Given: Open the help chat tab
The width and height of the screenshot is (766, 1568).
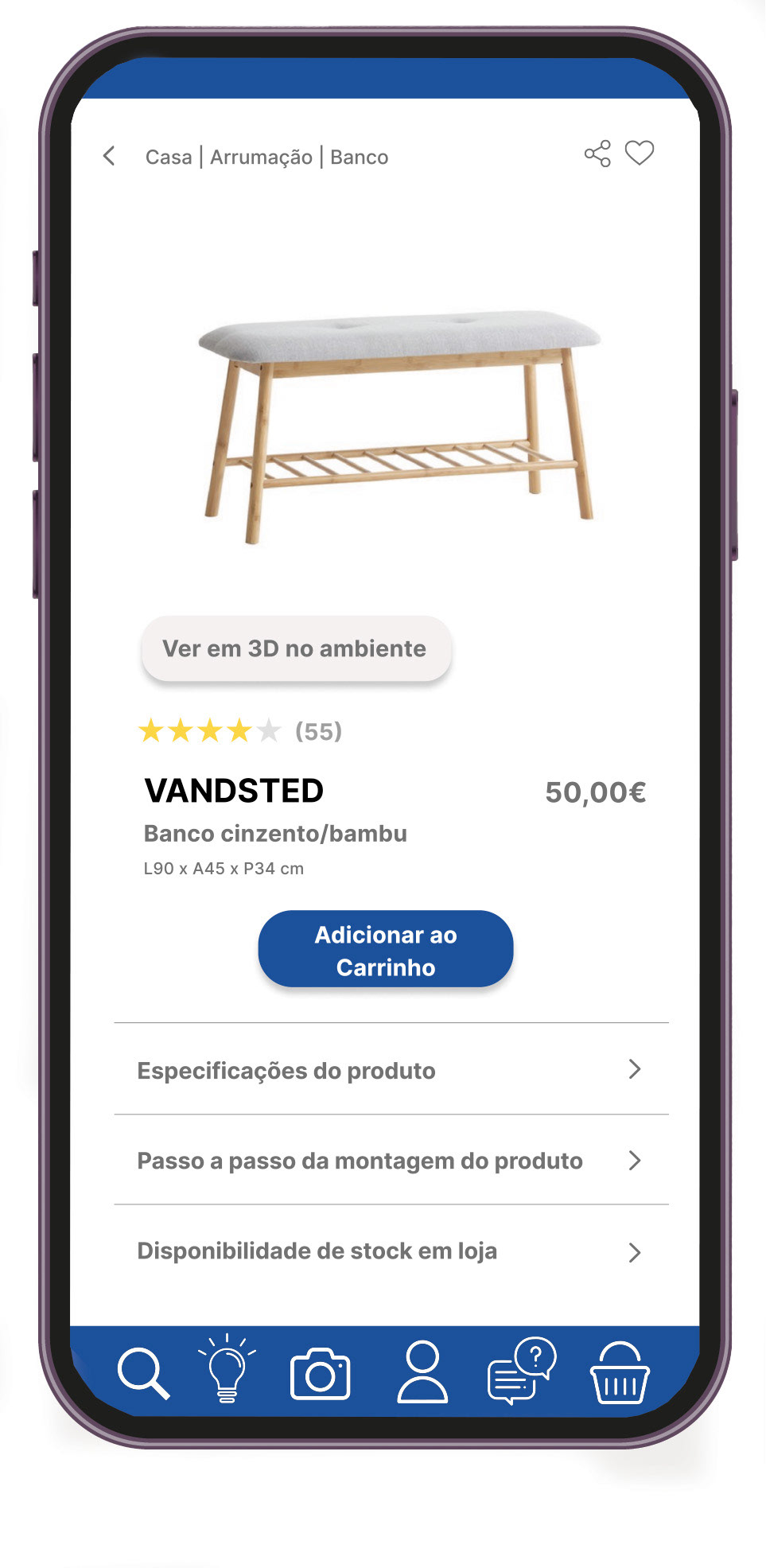Looking at the screenshot, I should pyautogui.click(x=522, y=1370).
